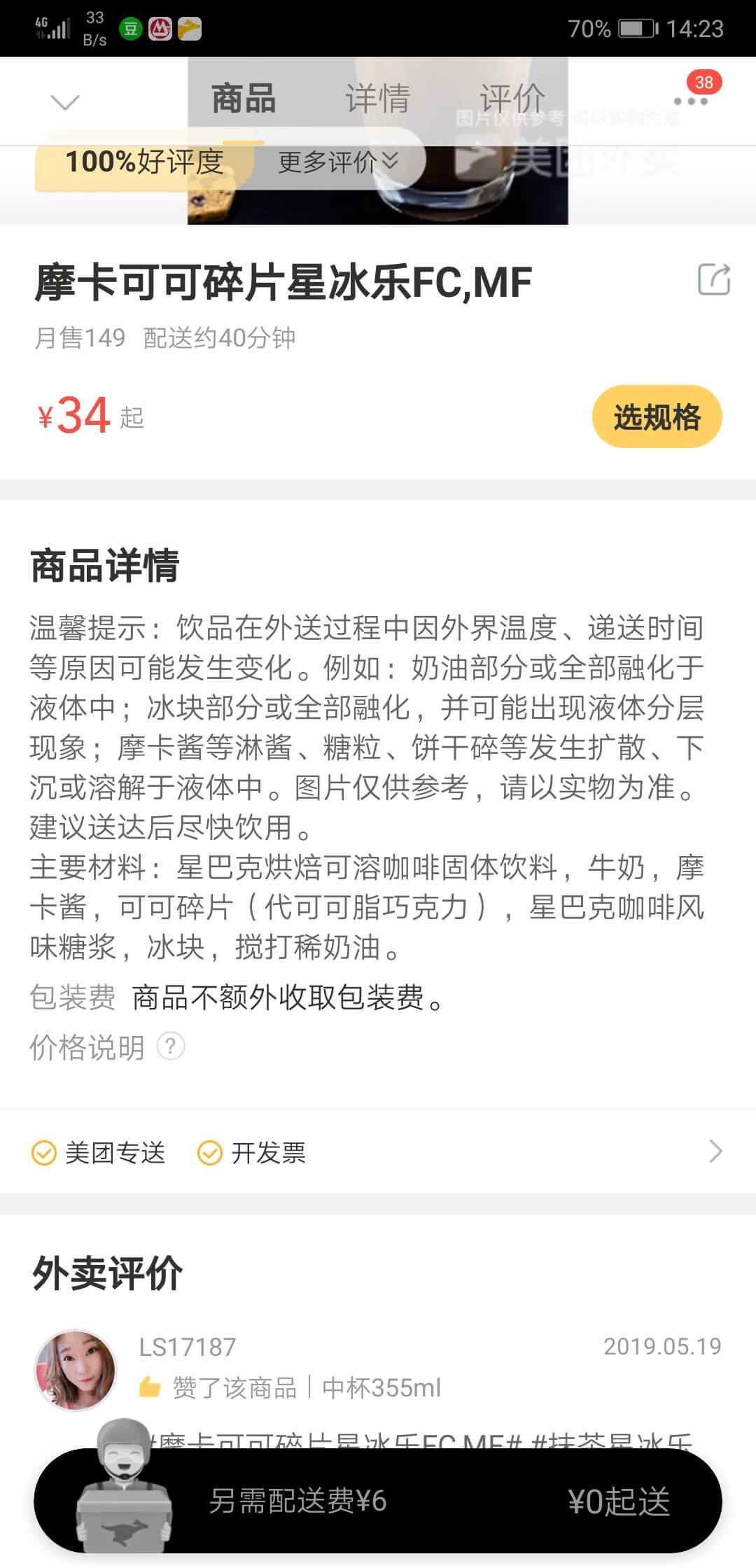
Task: Open the 美团专送 and 开发票 service row
Action: 378,1151
